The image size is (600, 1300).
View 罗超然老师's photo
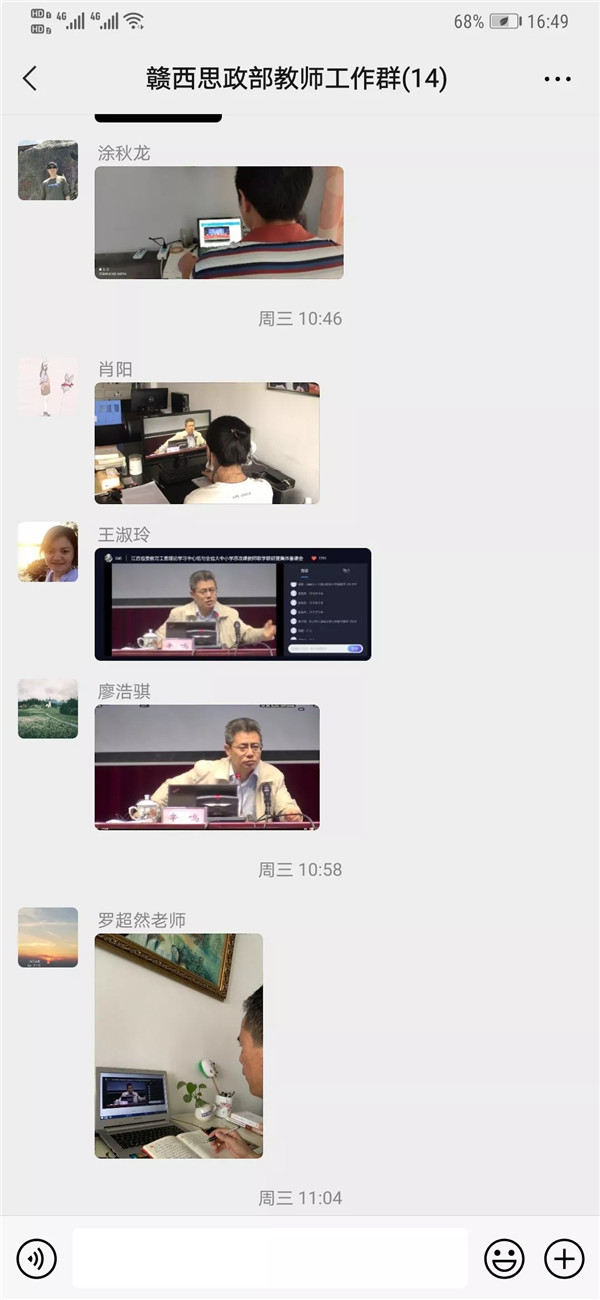pos(179,1046)
